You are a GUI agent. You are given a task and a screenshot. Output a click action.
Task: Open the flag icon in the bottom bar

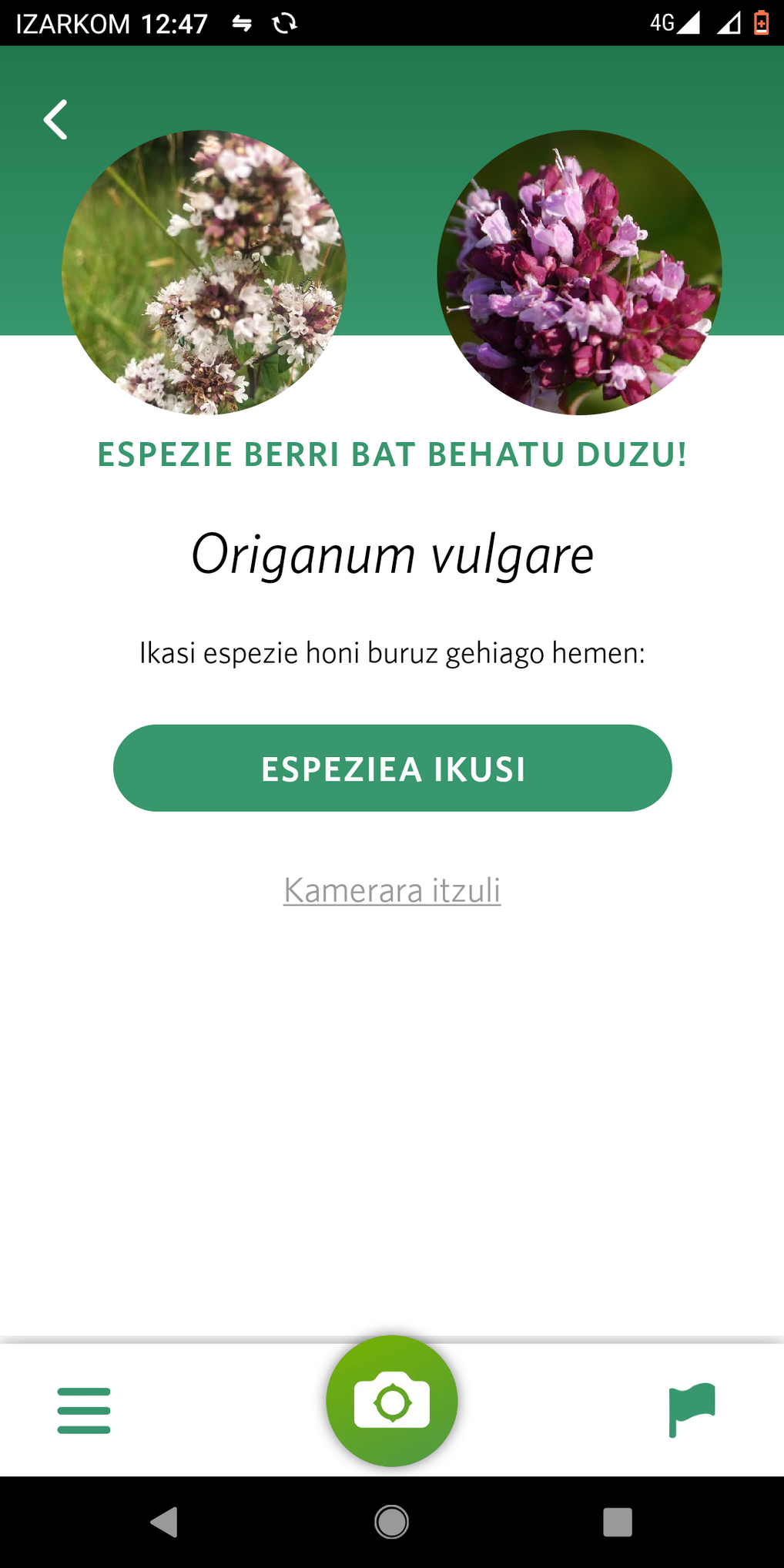point(692,1410)
